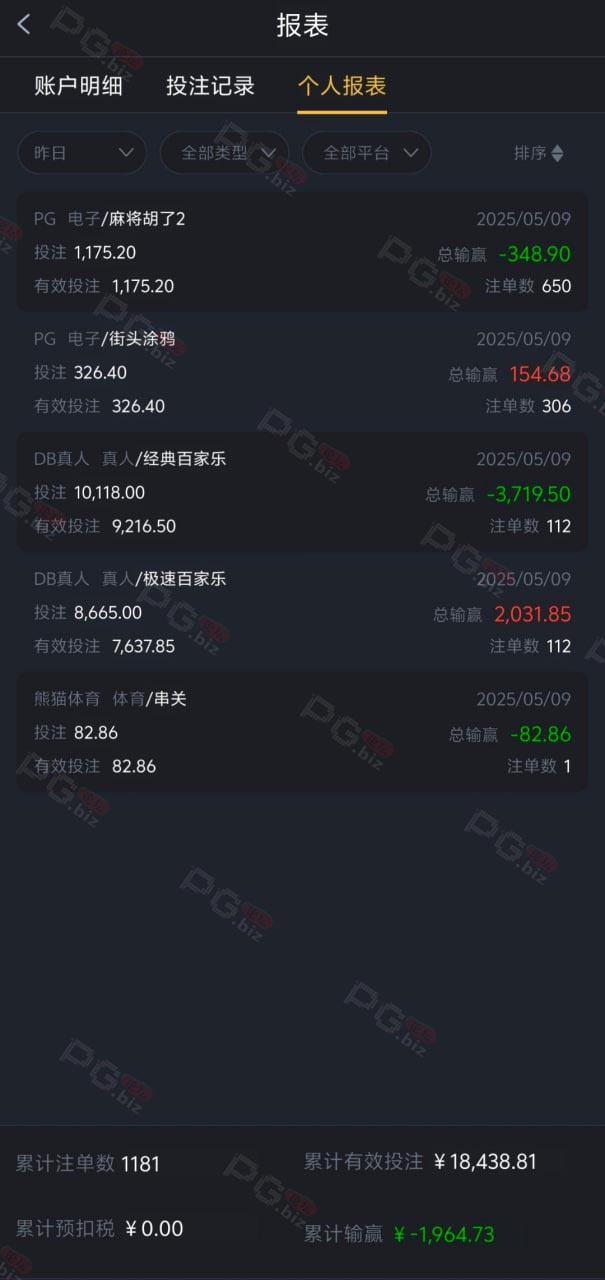Open the 极速百家乐 report card
The width and height of the screenshot is (605, 1280).
click(302, 612)
